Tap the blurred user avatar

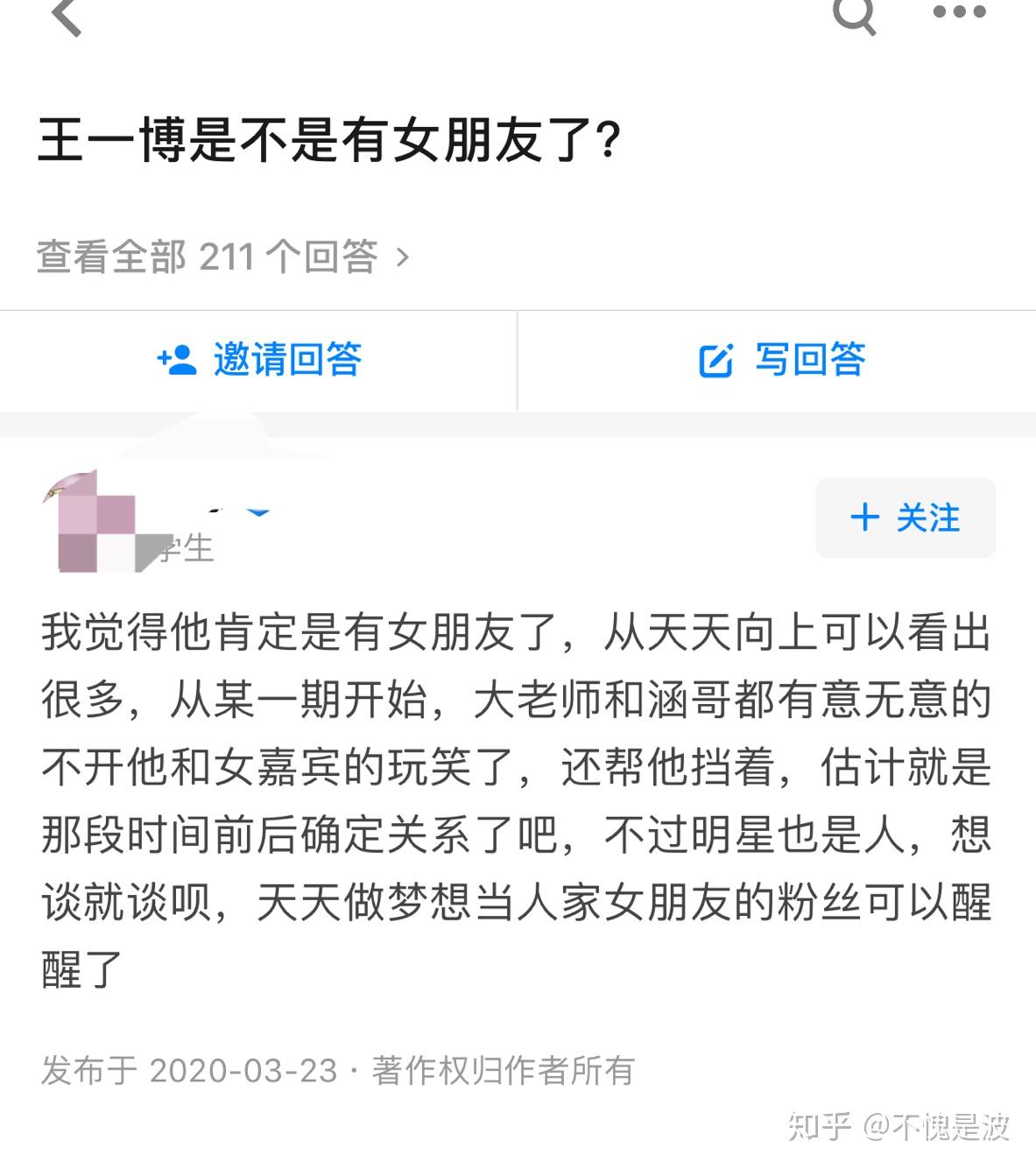tap(95, 519)
